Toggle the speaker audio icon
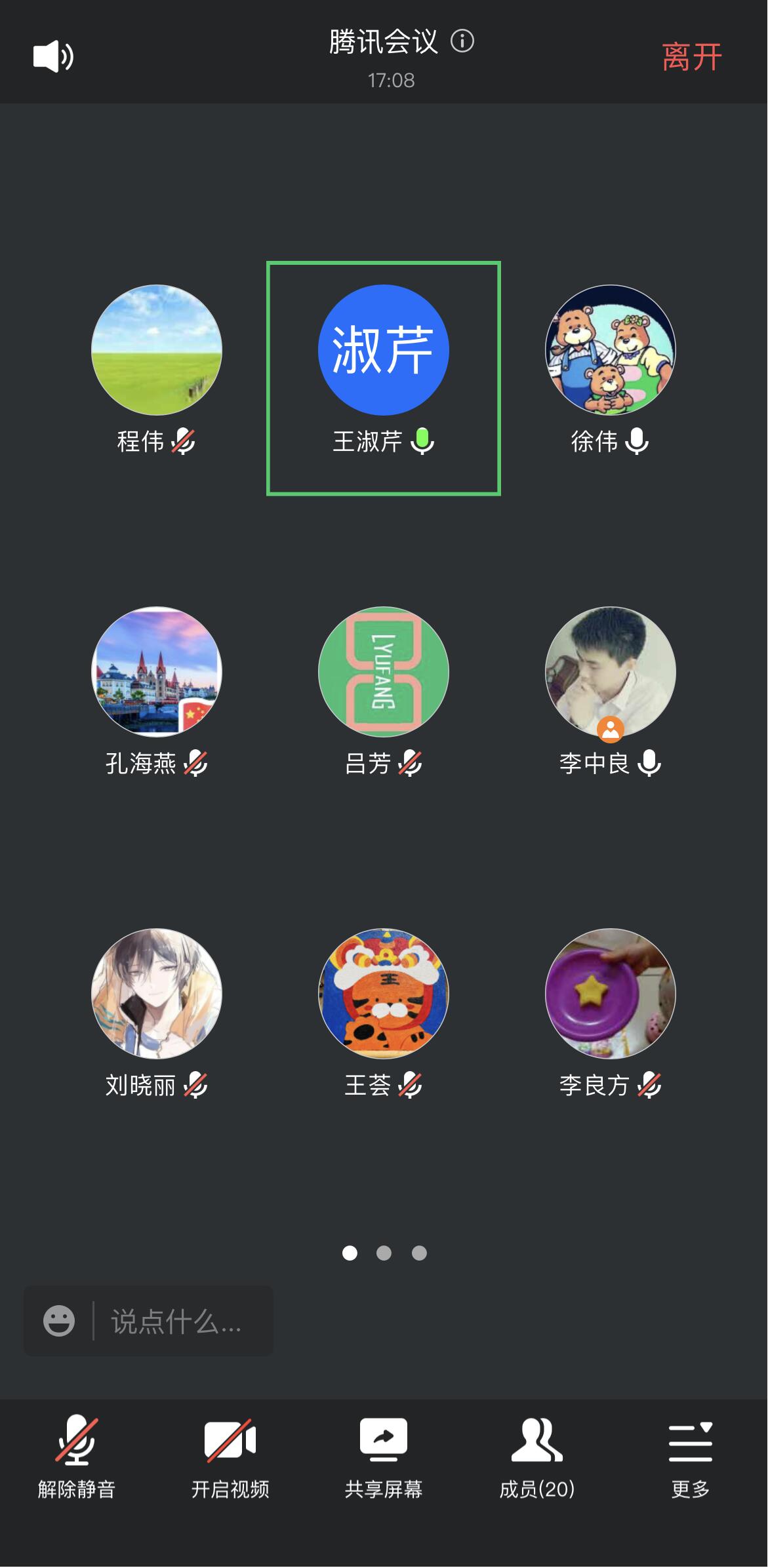 point(53,56)
